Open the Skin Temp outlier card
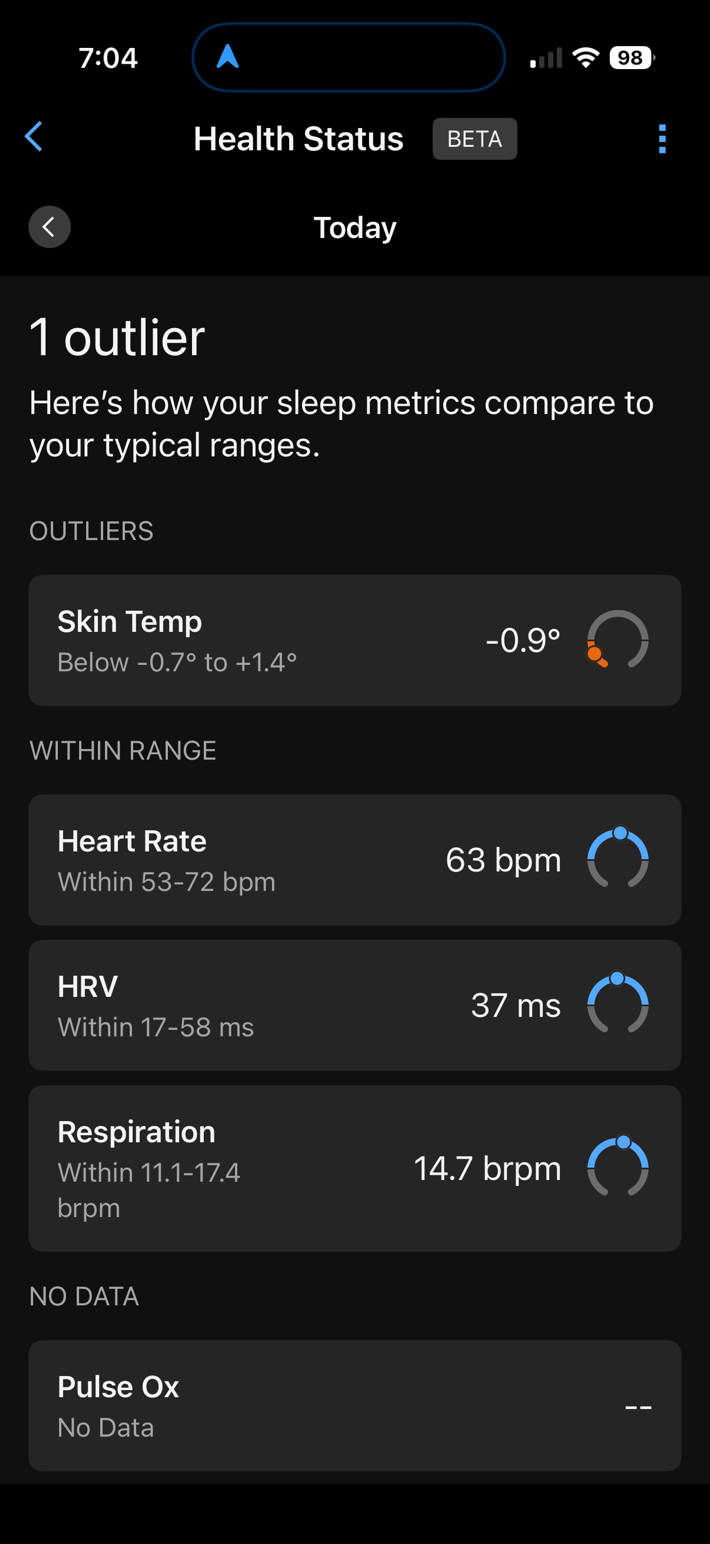 coord(354,640)
